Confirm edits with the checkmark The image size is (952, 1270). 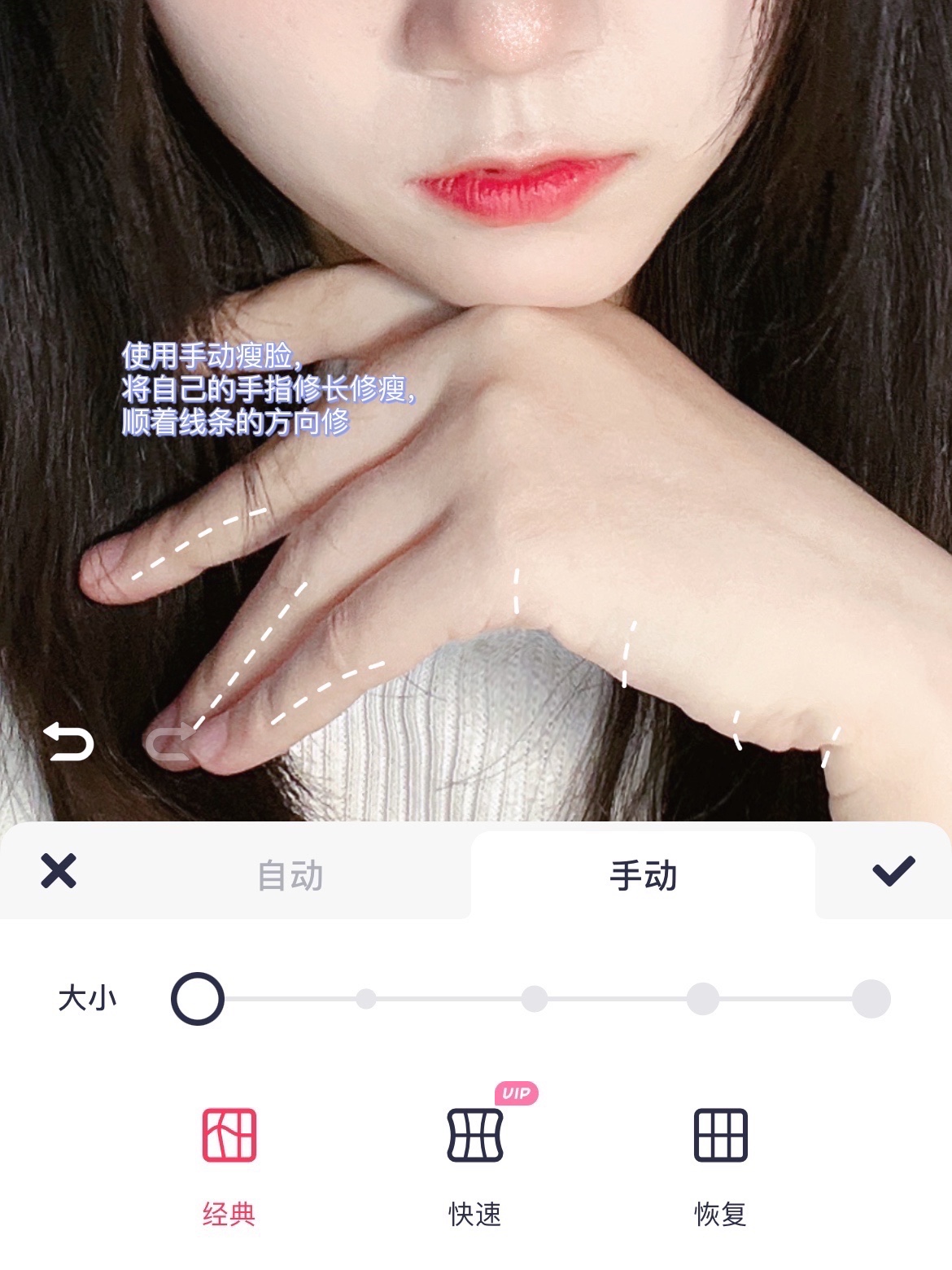[893, 871]
